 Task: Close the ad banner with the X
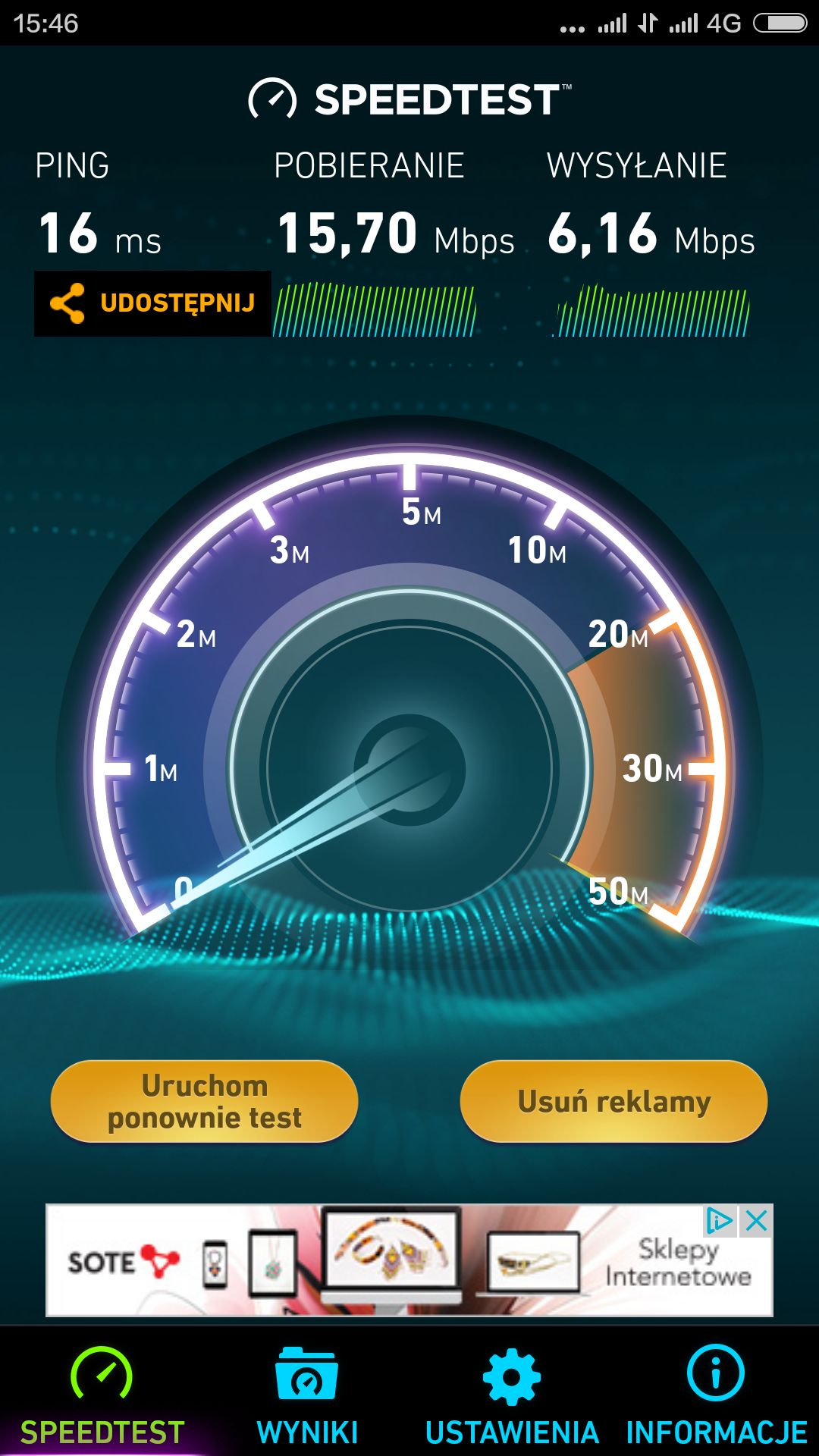757,1221
